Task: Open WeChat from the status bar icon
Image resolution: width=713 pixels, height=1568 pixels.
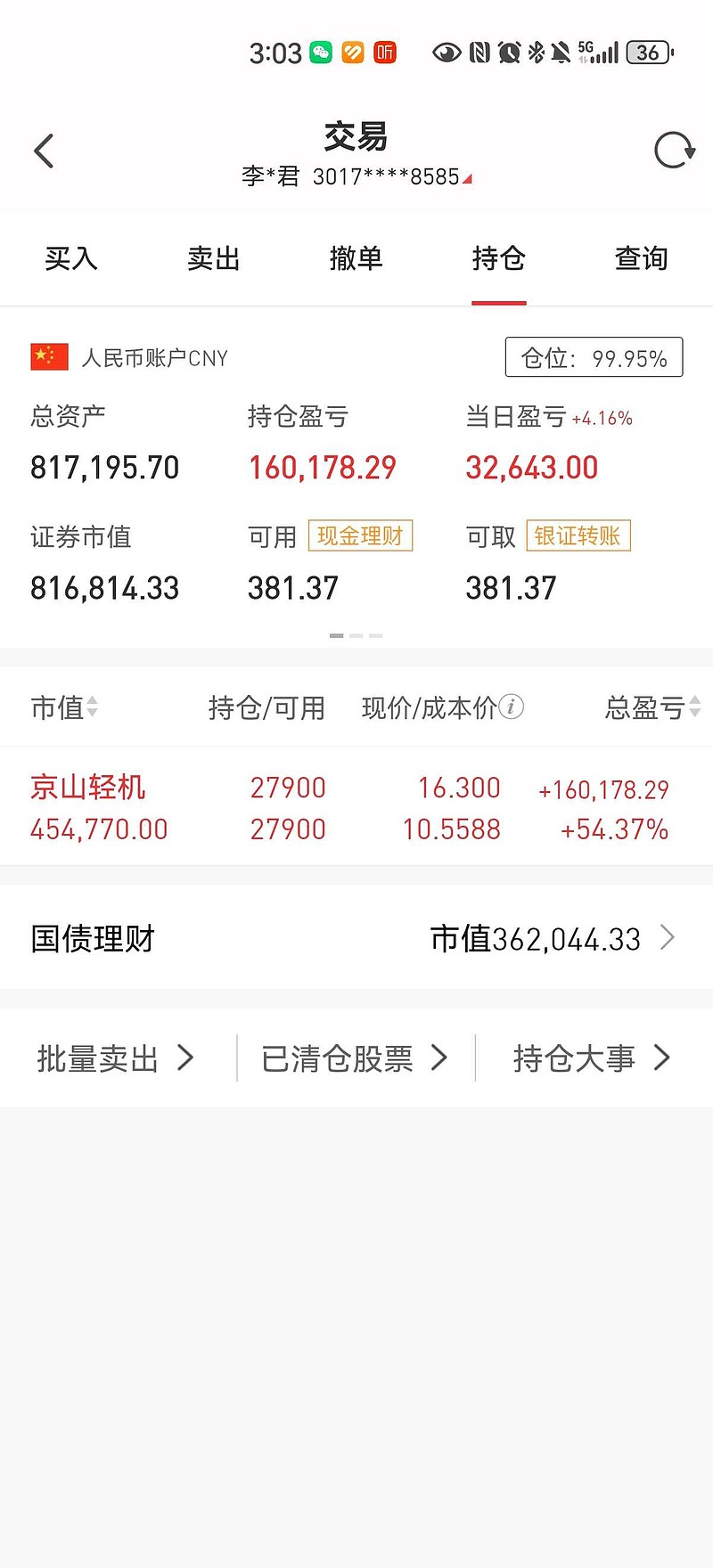Action: pyautogui.click(x=322, y=53)
